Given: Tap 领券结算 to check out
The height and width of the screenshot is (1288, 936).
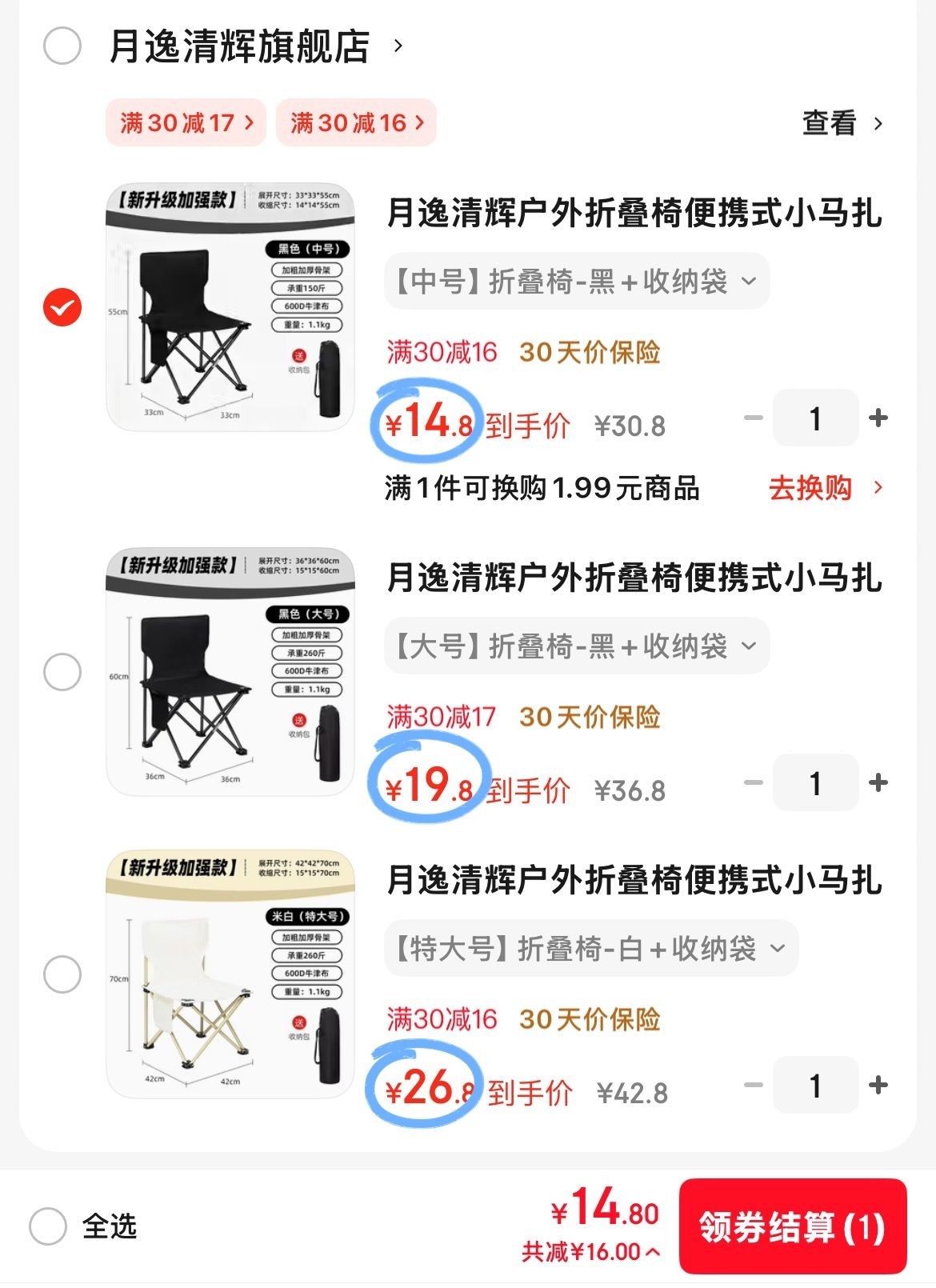Looking at the screenshot, I should pyautogui.click(x=792, y=1226).
